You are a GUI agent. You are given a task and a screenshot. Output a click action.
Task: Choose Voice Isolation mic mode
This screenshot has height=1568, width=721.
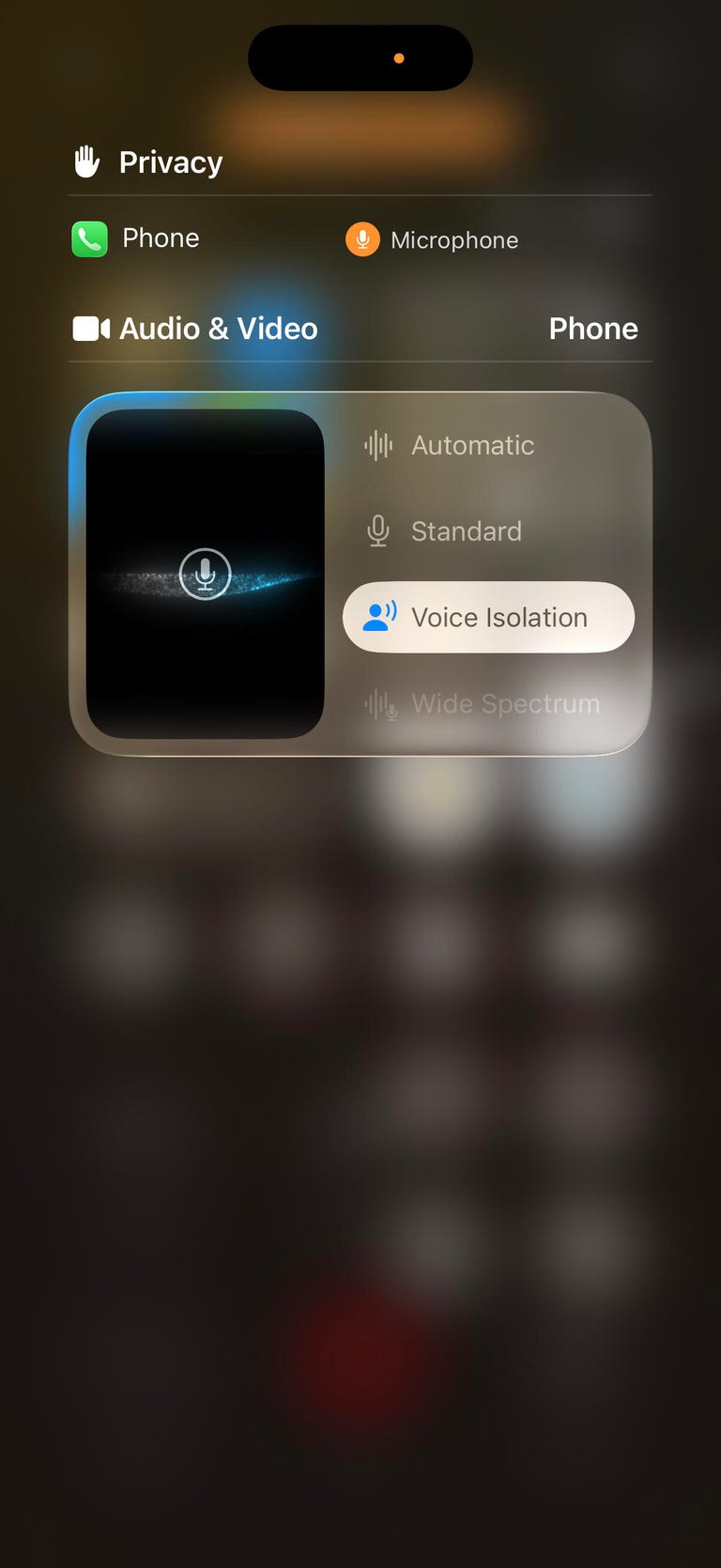(488, 618)
